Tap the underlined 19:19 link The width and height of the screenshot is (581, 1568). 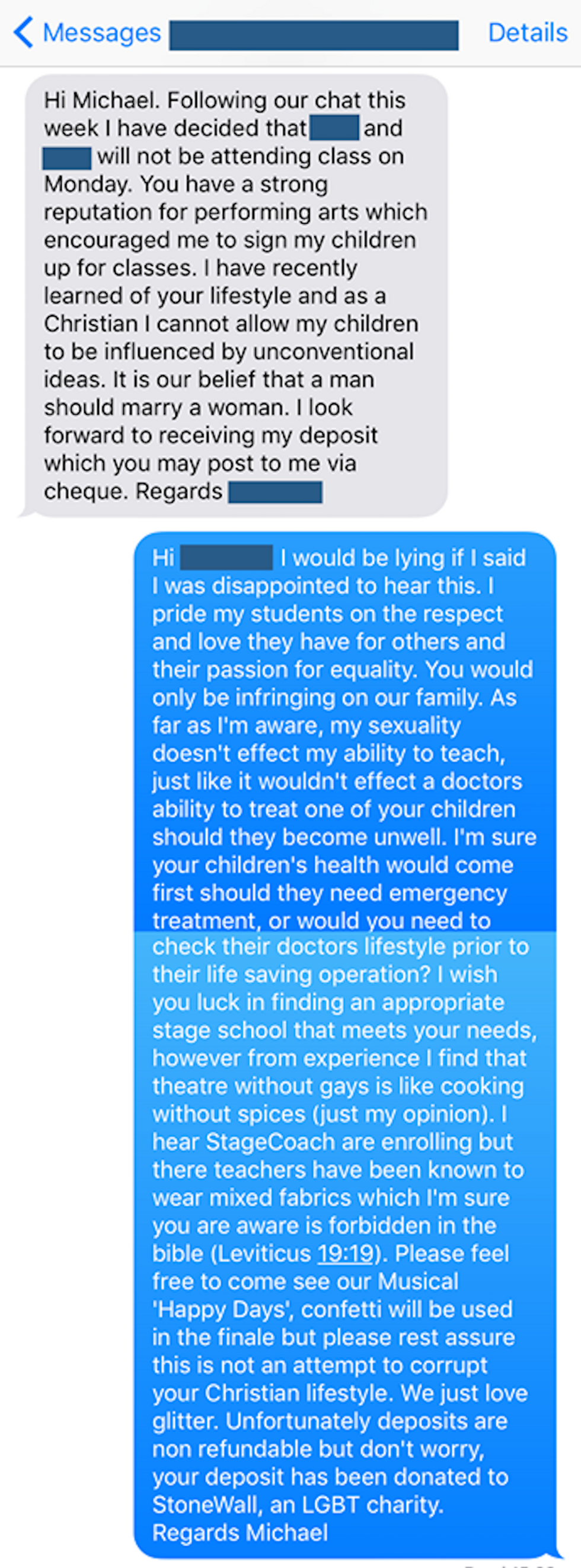pyautogui.click(x=345, y=1253)
